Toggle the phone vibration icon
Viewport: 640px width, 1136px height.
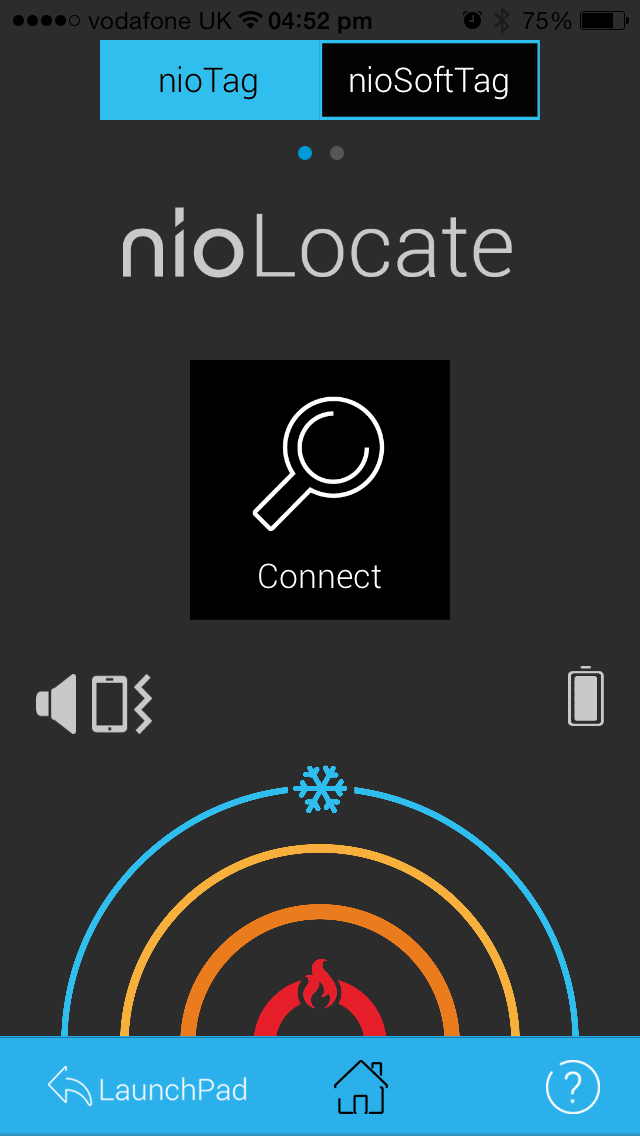pos(122,703)
